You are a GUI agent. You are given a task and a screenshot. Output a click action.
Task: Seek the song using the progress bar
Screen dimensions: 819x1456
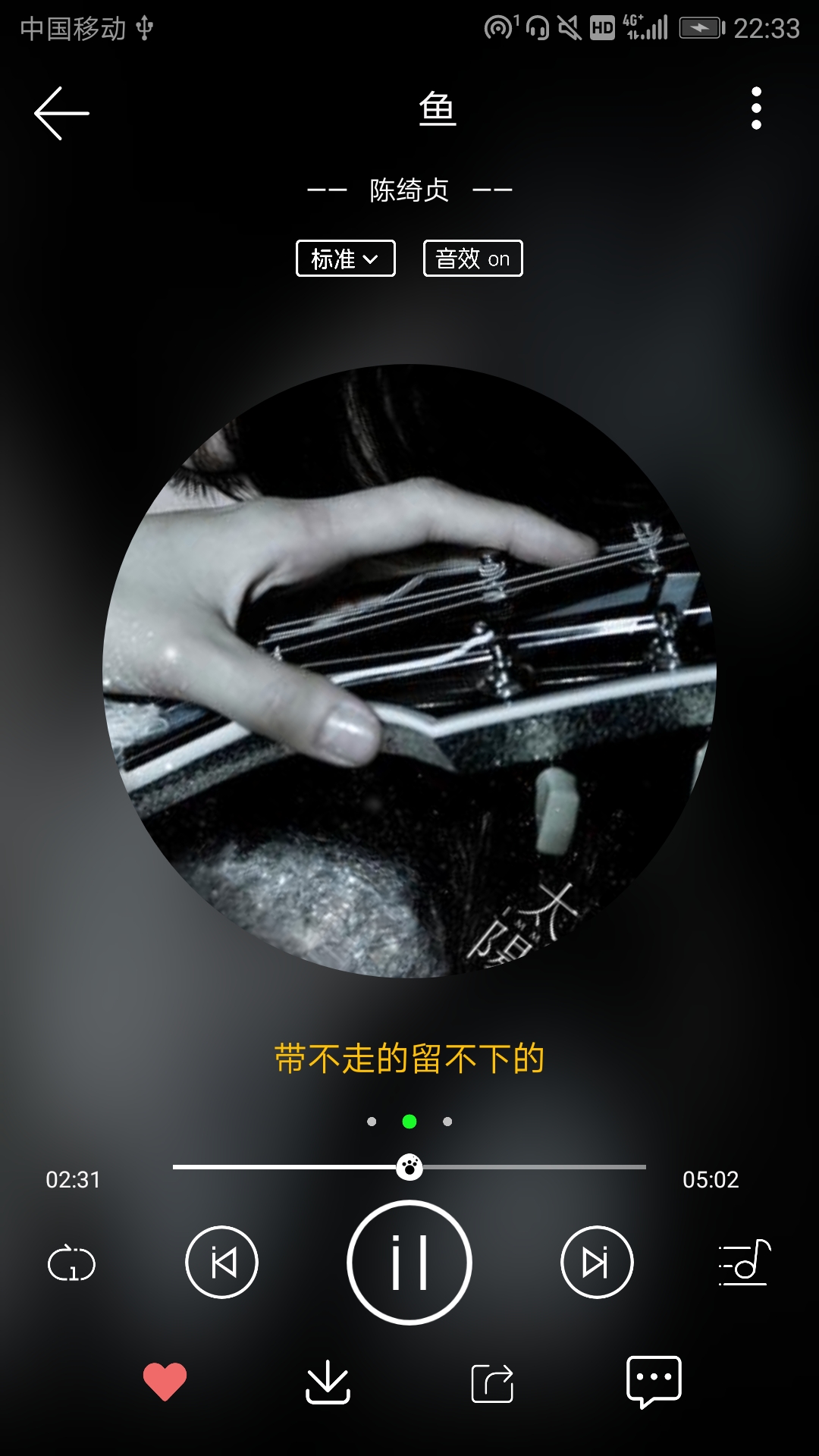[409, 1167]
